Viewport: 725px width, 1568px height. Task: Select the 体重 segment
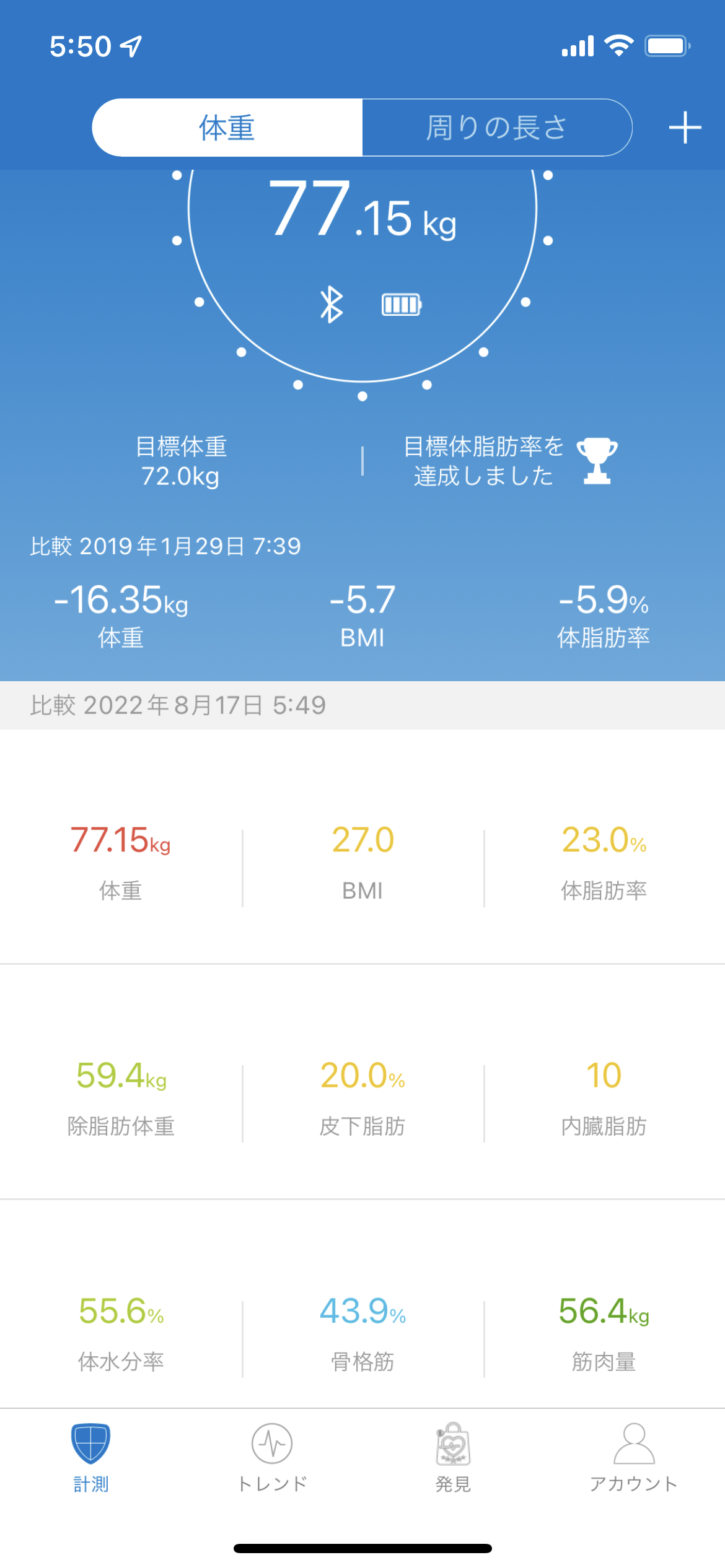[x=227, y=128]
